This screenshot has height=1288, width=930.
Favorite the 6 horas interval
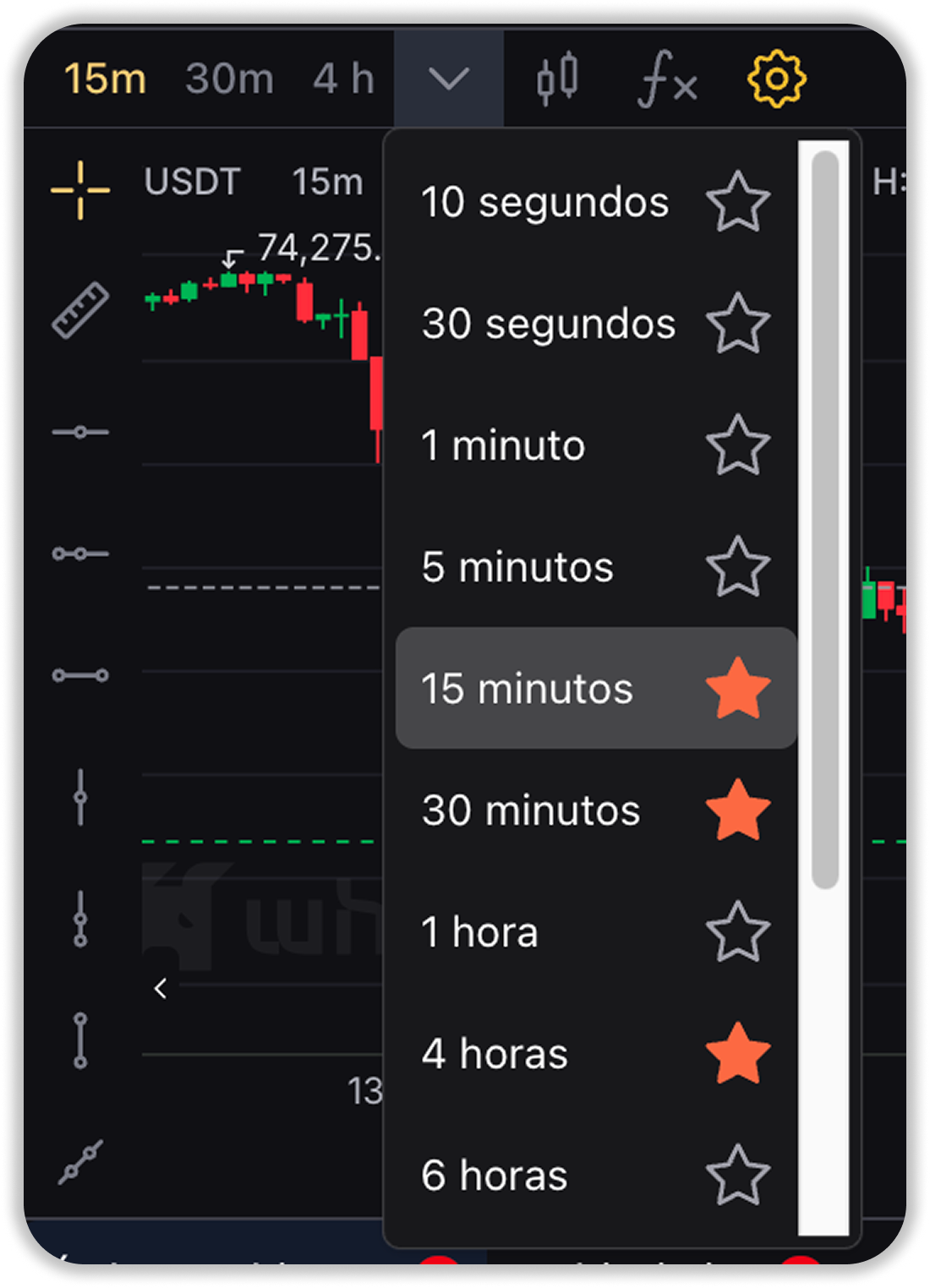coord(737,1175)
